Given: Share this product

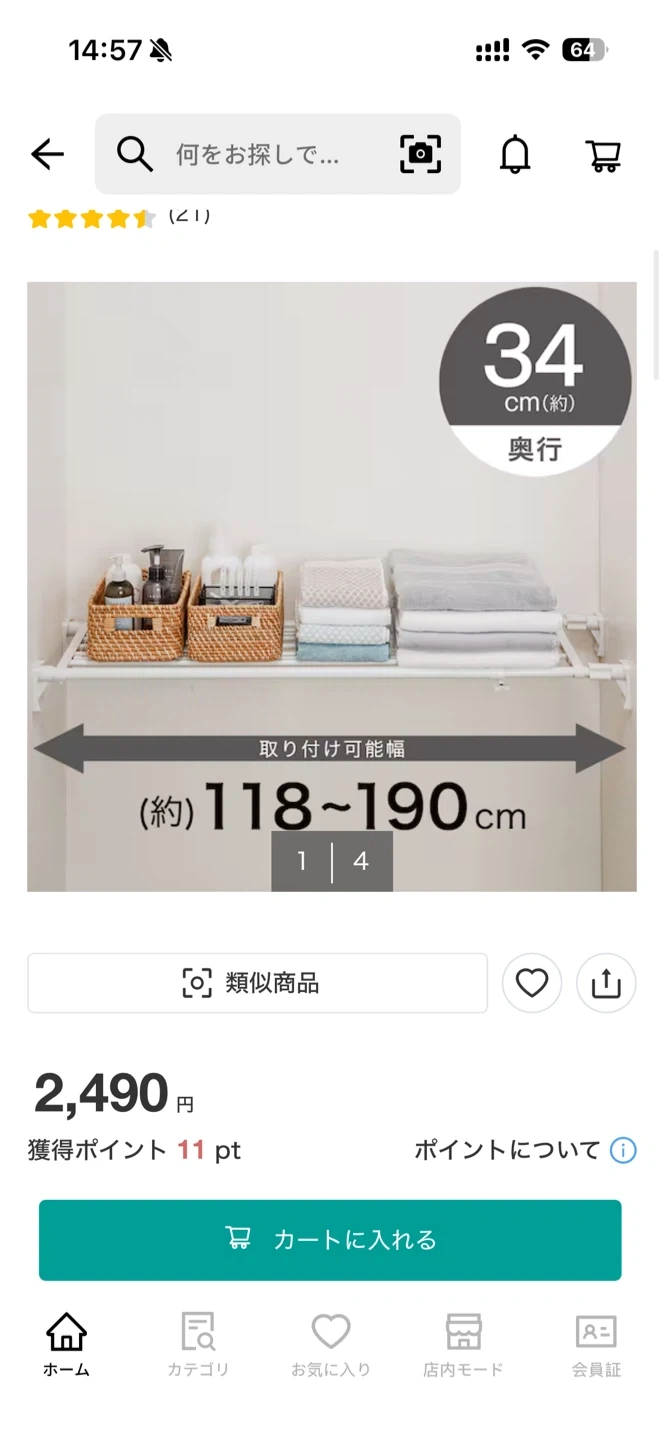Looking at the screenshot, I should coord(606,983).
